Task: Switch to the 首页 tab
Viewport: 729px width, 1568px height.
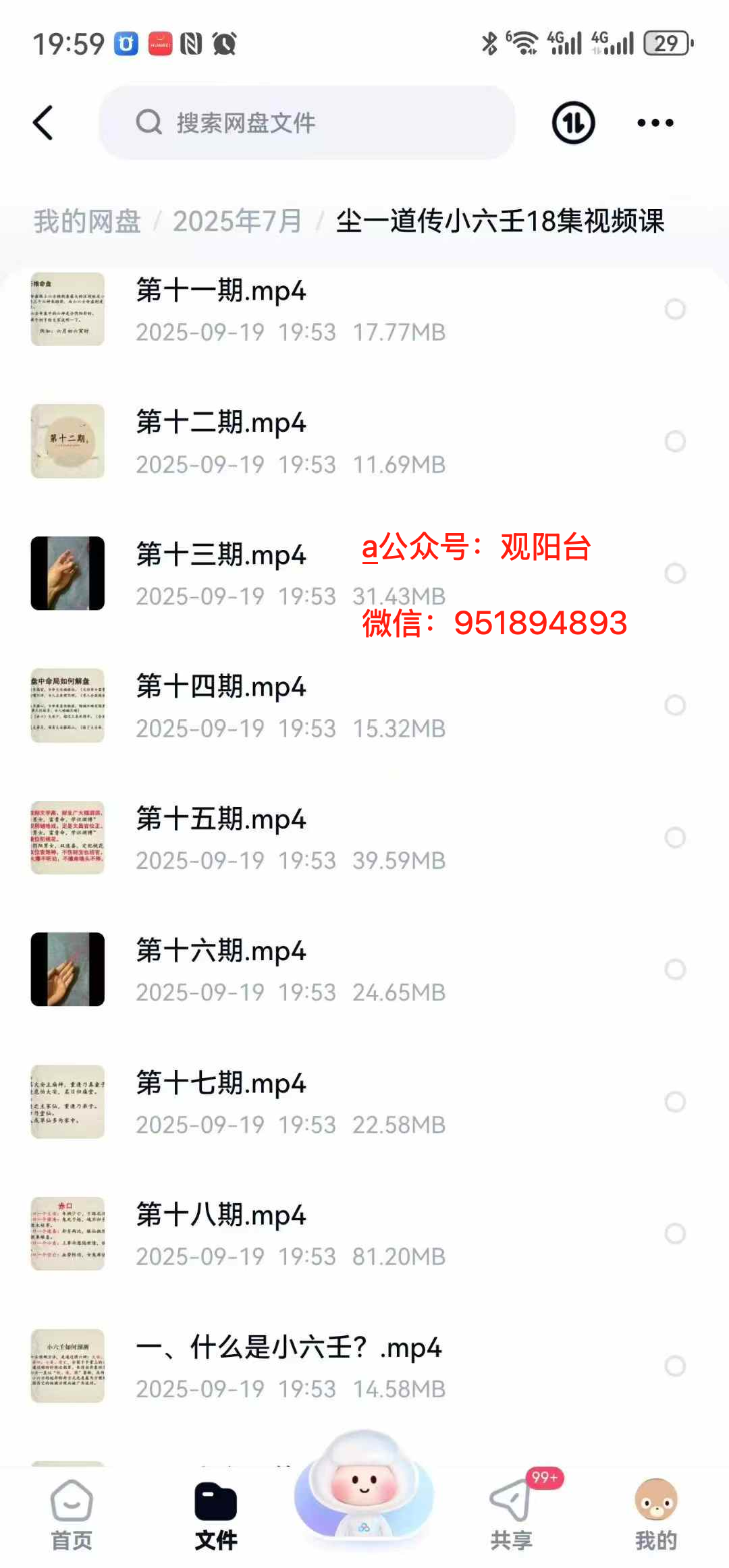Action: (72, 1513)
